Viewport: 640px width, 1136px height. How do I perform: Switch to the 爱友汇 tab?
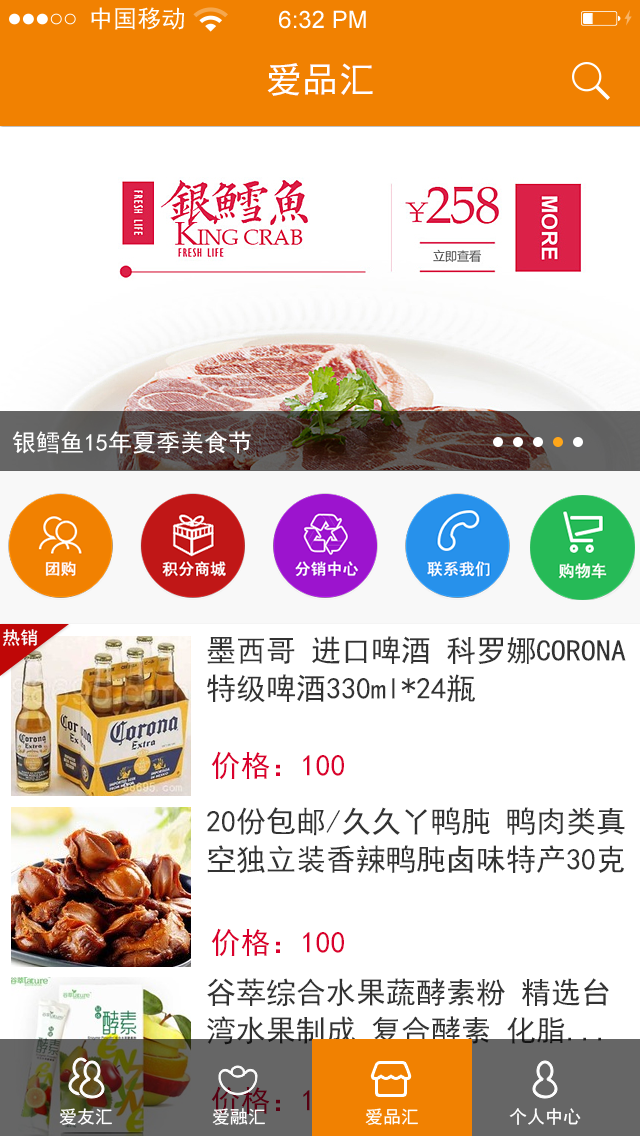coord(86,1090)
